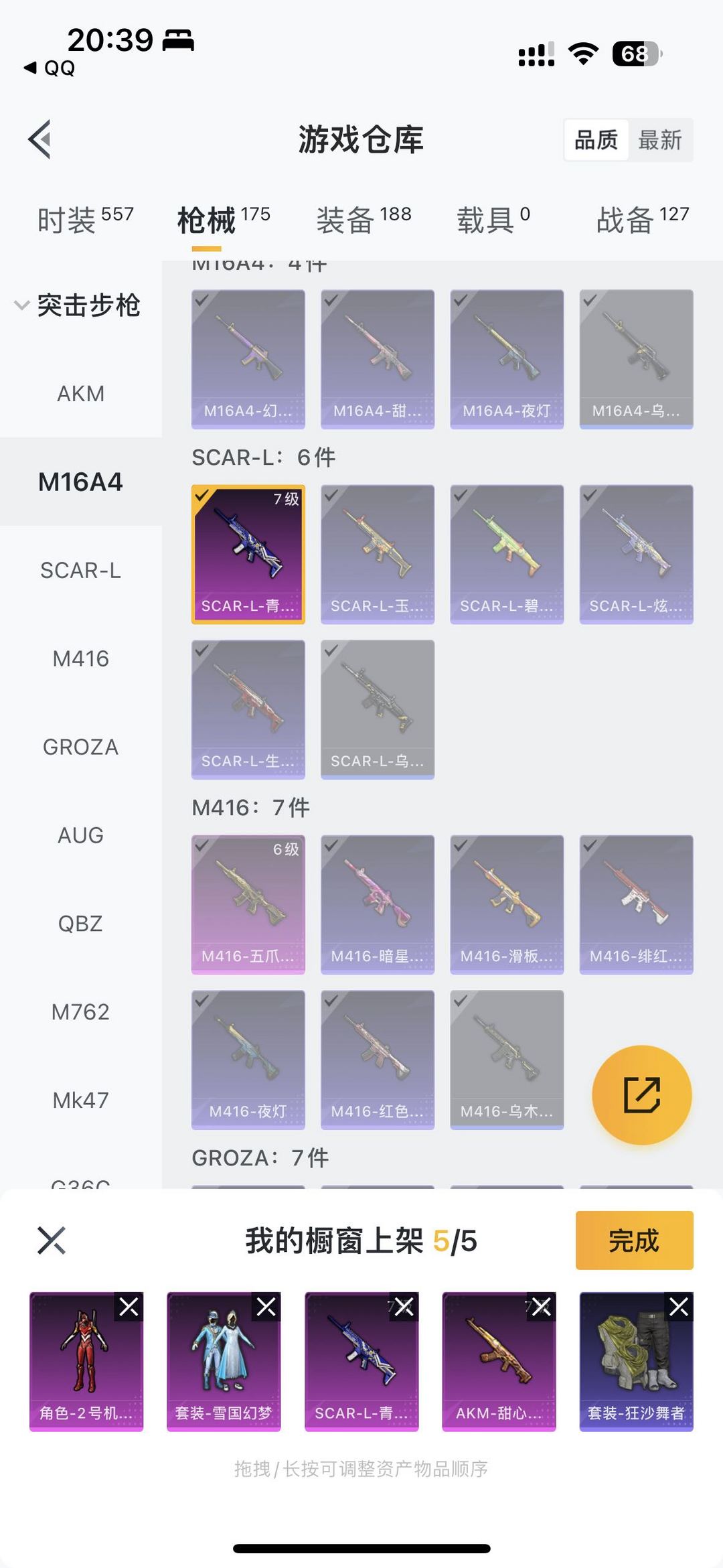
Task: Choose the M16A4-夜灯 skin tile
Action: click(x=507, y=359)
